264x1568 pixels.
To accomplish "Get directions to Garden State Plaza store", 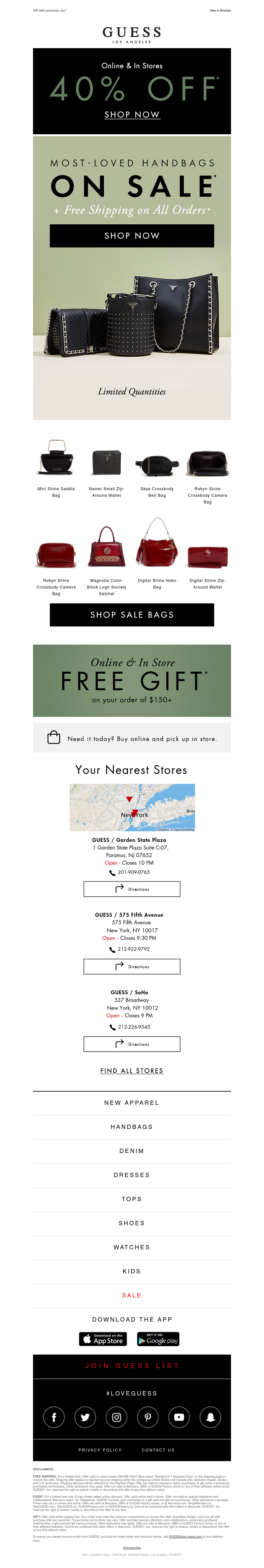I will coord(132,889).
